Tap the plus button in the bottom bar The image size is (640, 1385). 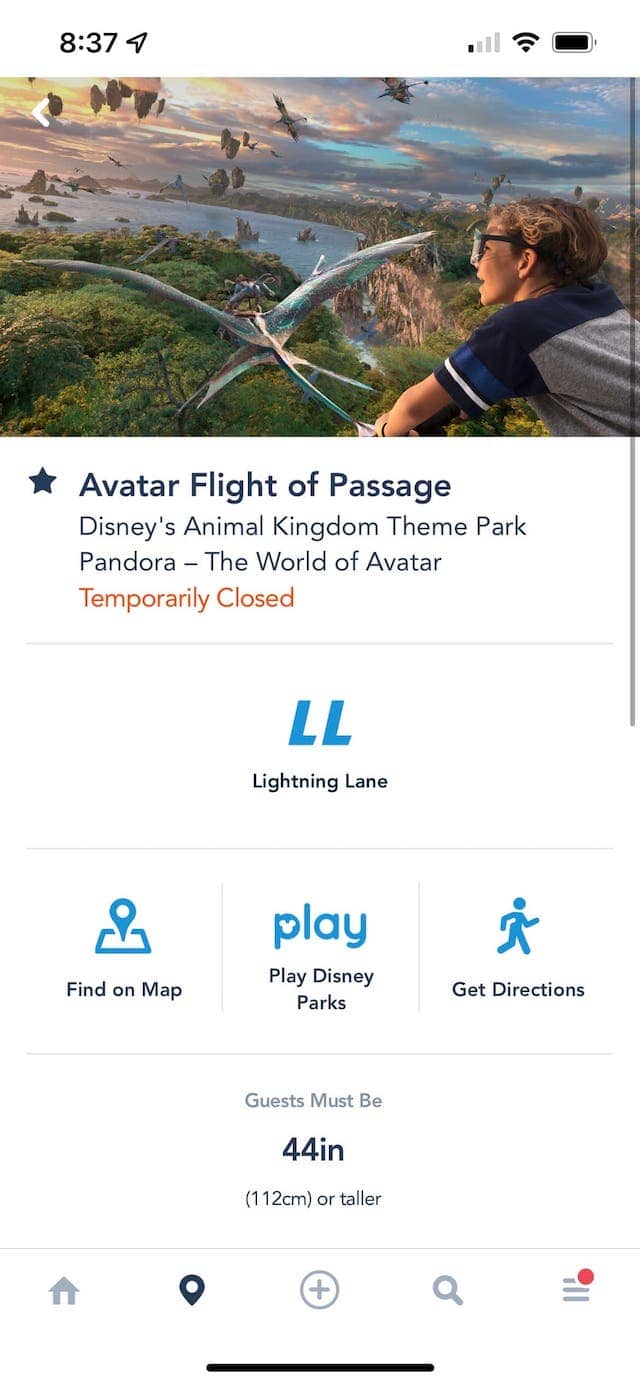[x=320, y=1291]
